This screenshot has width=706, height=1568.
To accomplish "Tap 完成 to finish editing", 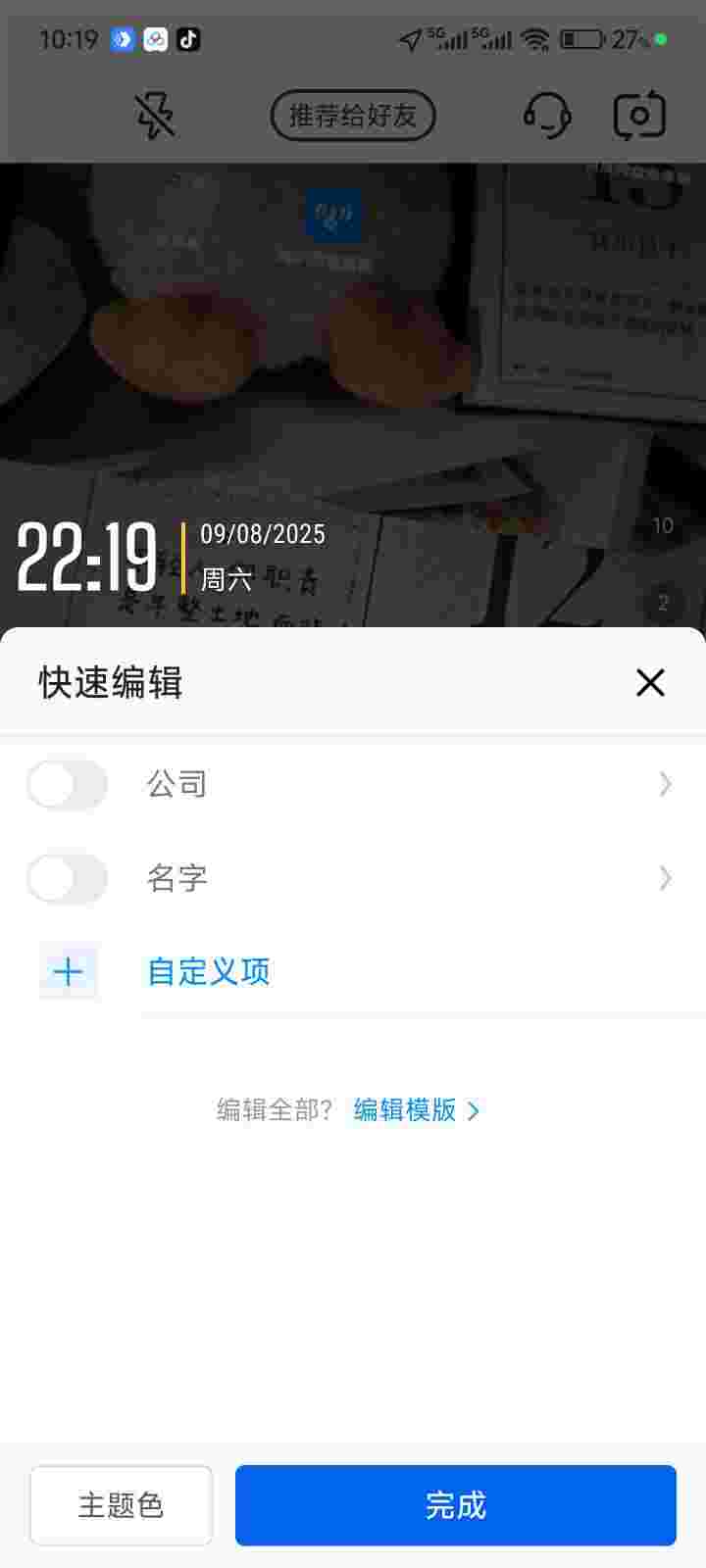I will click(x=455, y=1505).
